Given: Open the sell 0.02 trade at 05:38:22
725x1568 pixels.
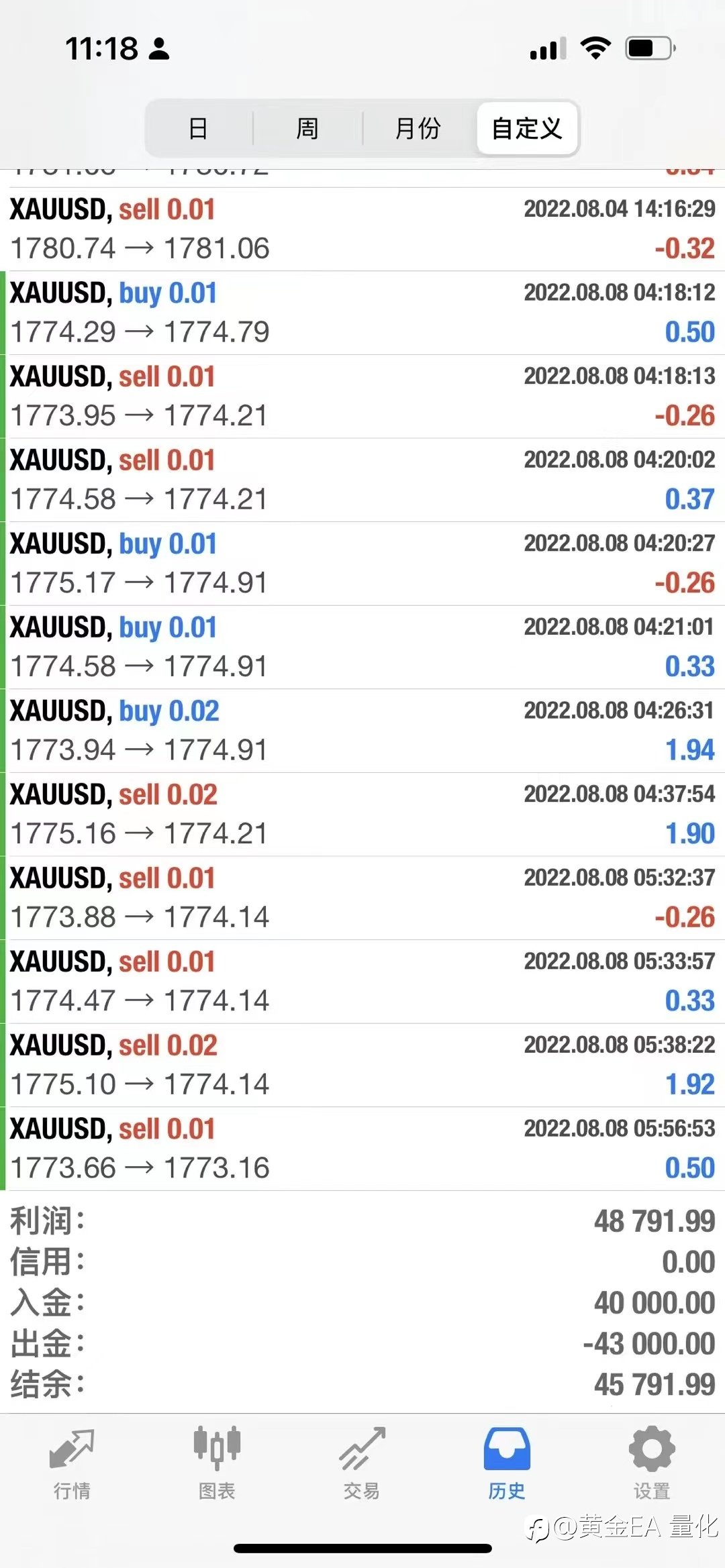Looking at the screenshot, I should [362, 1065].
